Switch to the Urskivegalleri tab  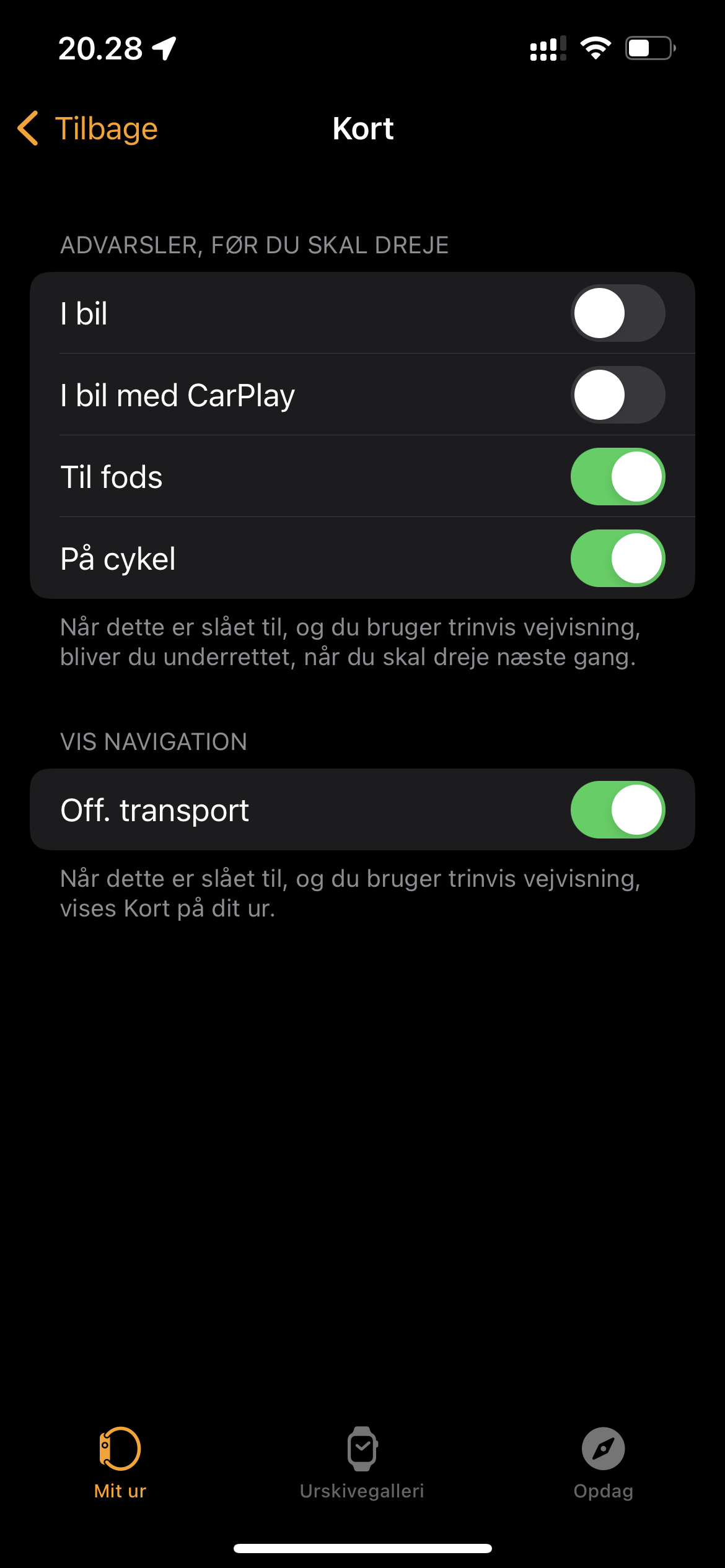[x=362, y=1463]
